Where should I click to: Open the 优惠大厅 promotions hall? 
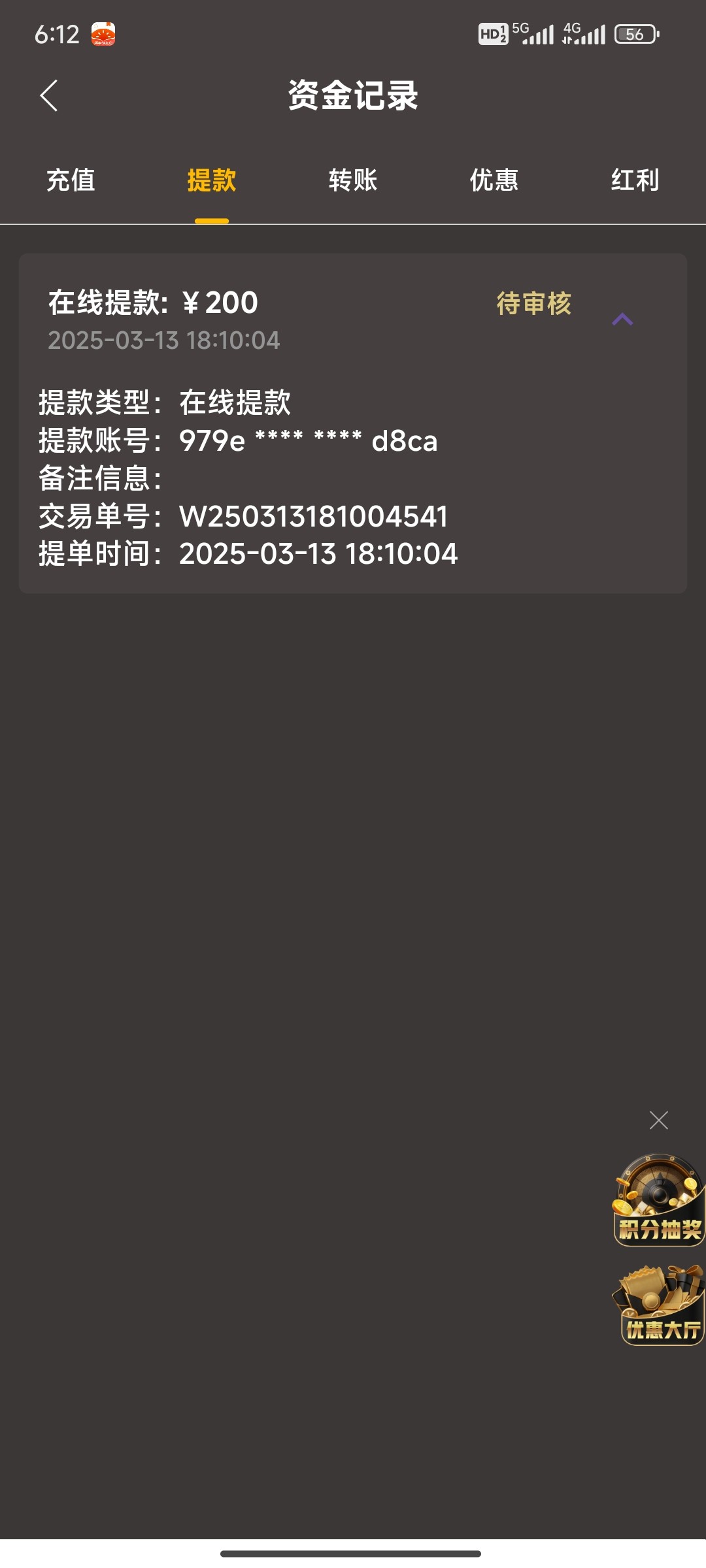tap(659, 1305)
